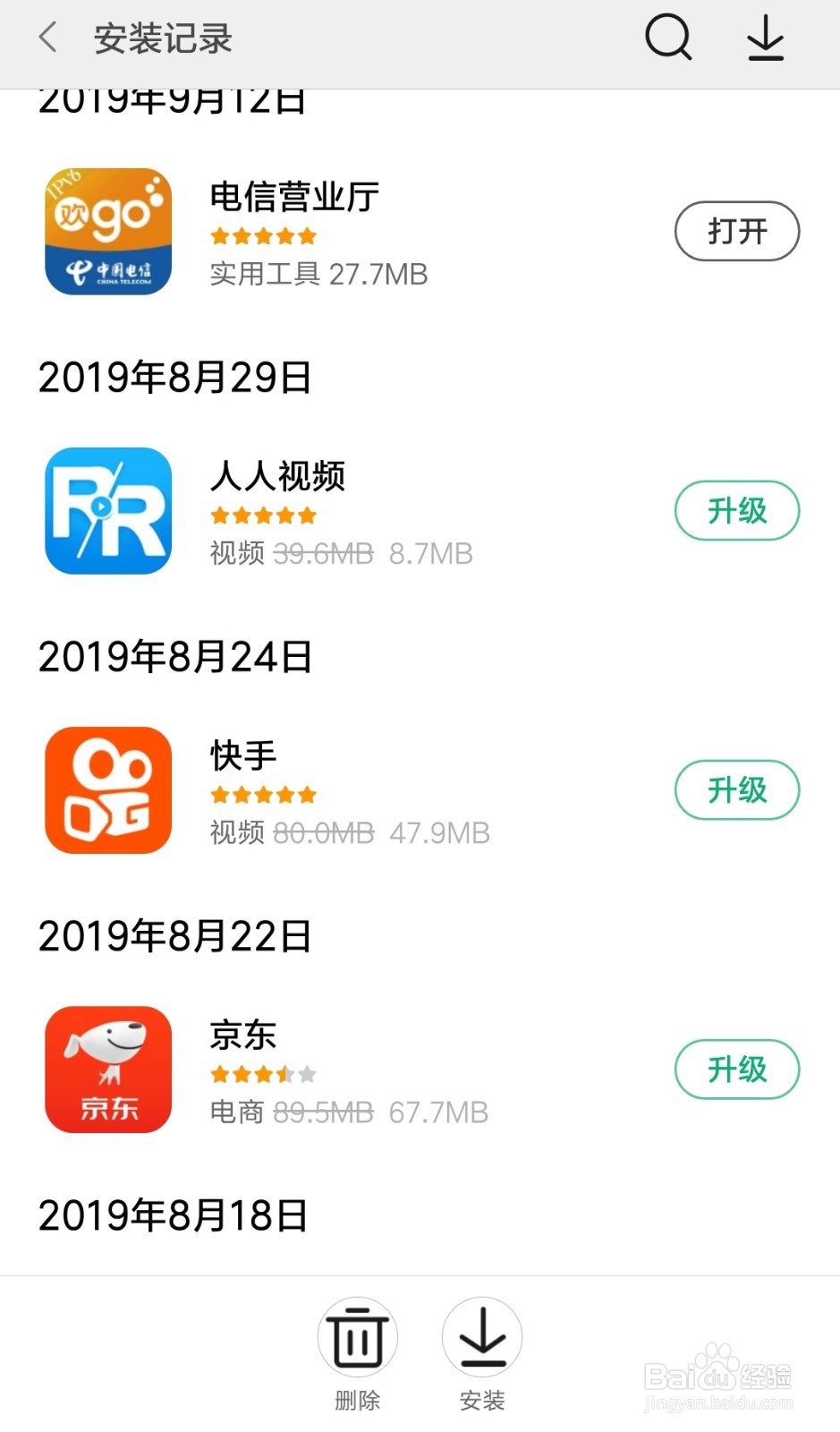Go back from 安装记录 page
The height and width of the screenshot is (1432, 840).
[48, 38]
